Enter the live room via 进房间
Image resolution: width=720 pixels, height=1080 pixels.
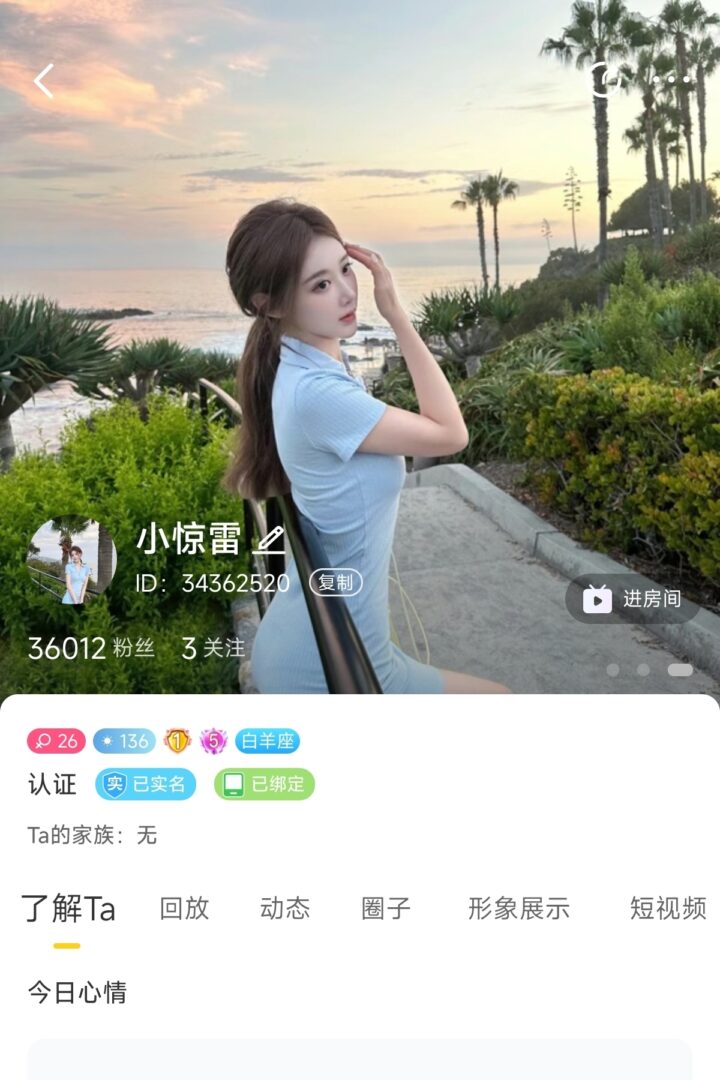click(633, 599)
